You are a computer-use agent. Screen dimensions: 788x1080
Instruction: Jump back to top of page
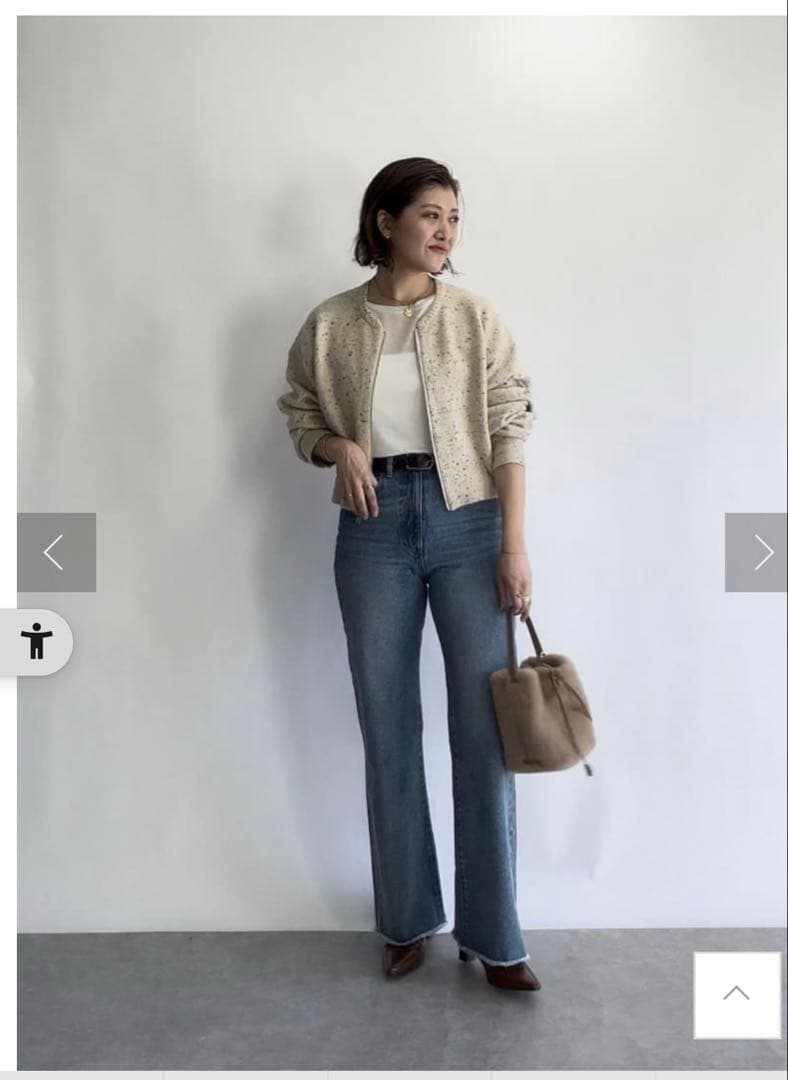coord(737,994)
